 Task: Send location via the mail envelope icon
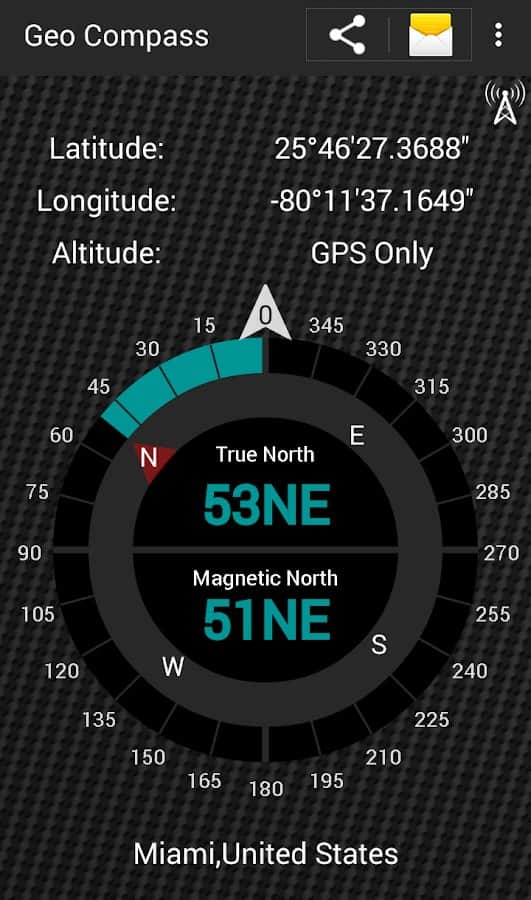pyautogui.click(x=431, y=35)
